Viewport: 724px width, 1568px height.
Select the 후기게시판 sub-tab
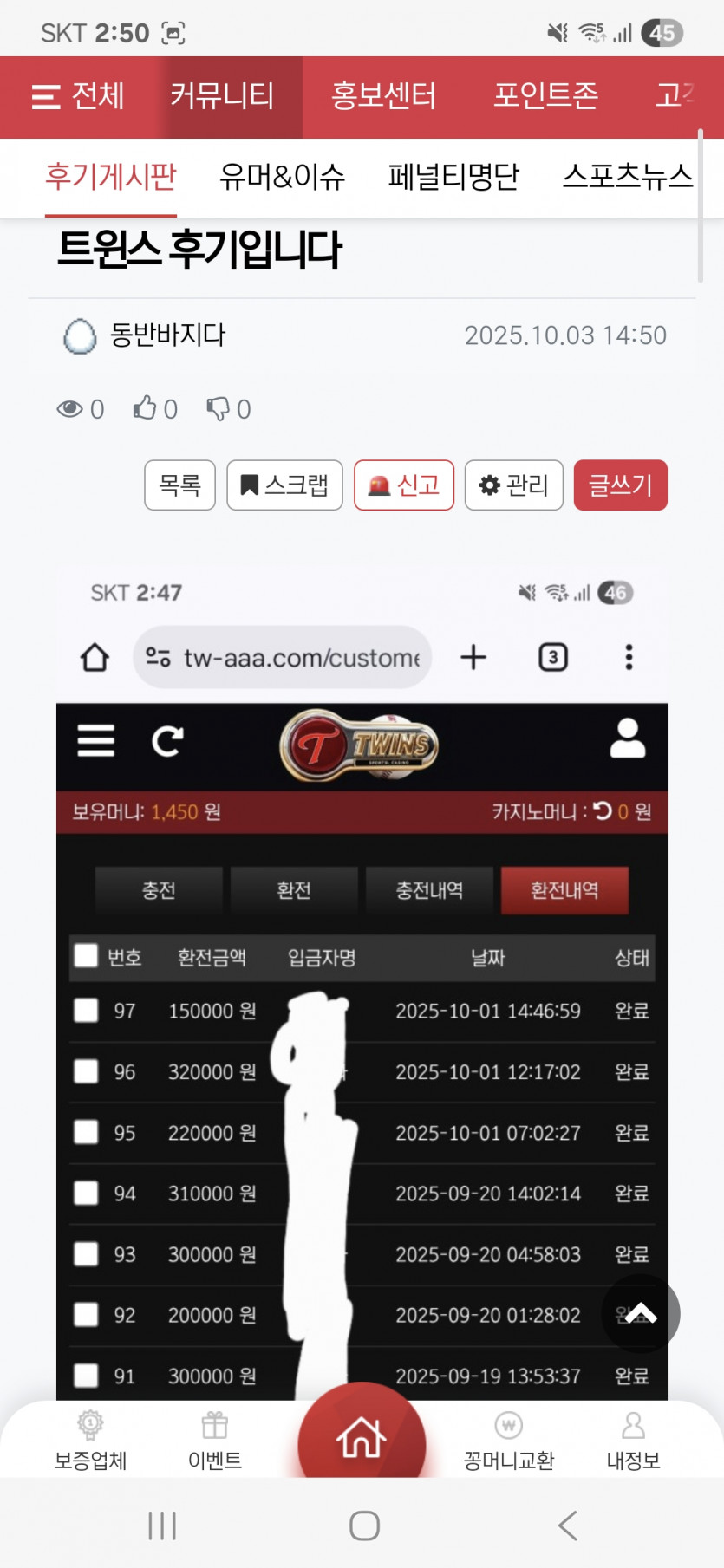point(111,177)
